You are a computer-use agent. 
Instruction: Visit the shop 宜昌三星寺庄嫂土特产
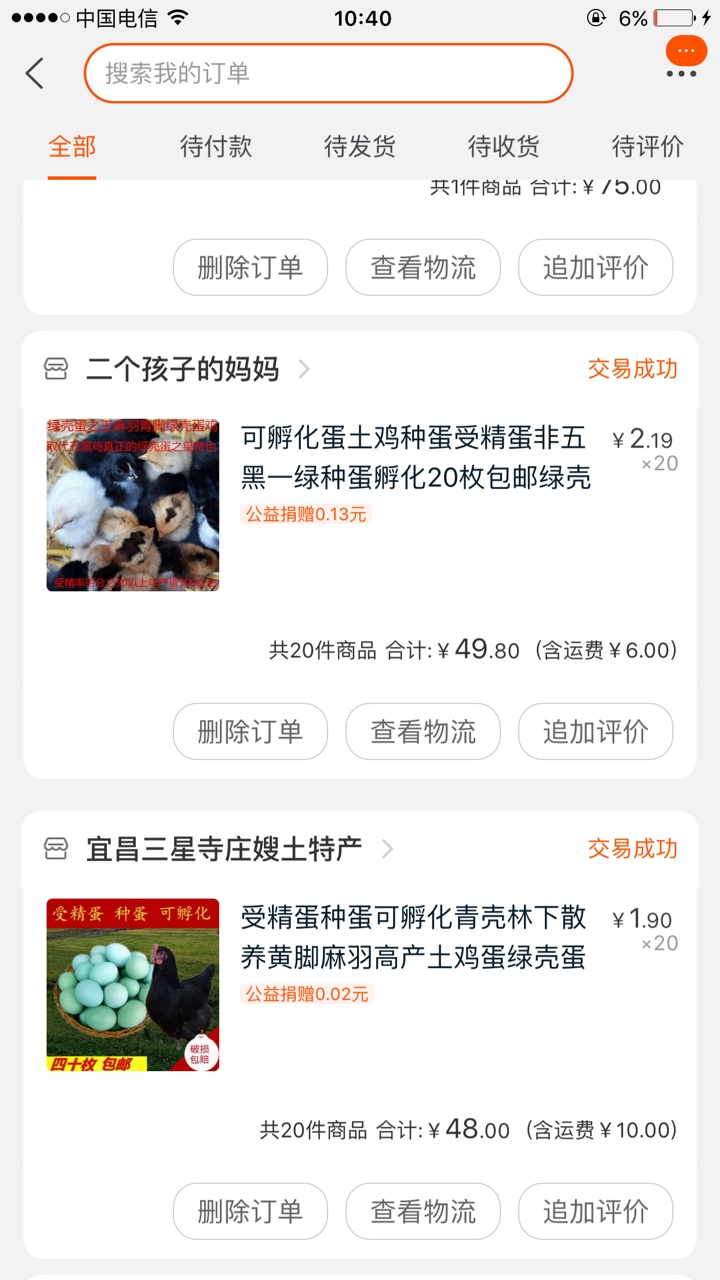pos(224,849)
